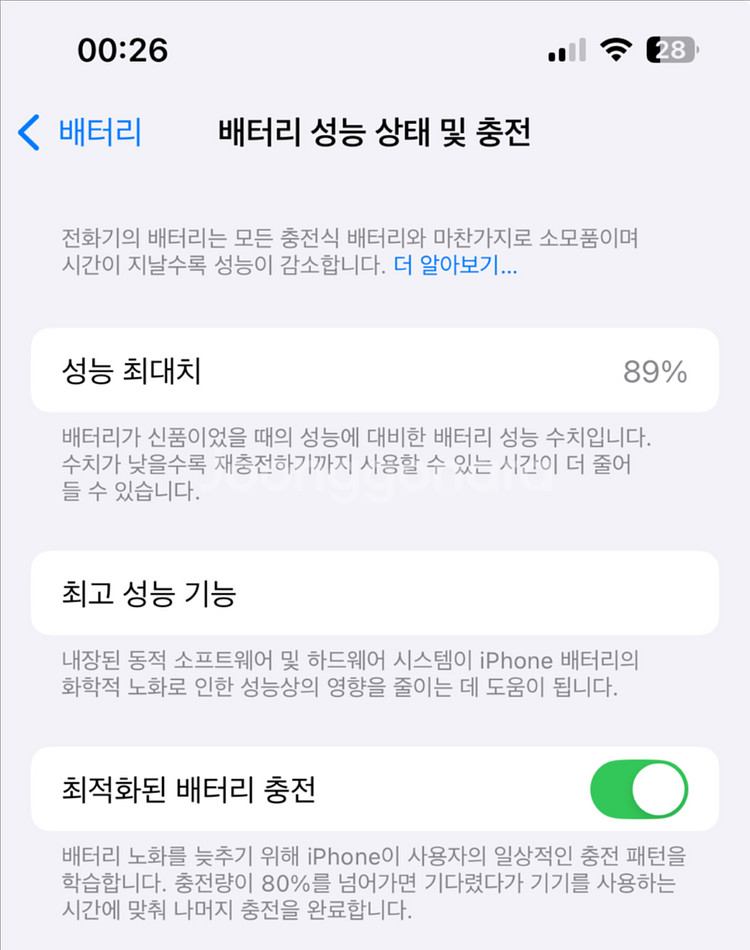This screenshot has height=950, width=750.
Task: Open the 더 알아보기 link
Action: tap(455, 265)
